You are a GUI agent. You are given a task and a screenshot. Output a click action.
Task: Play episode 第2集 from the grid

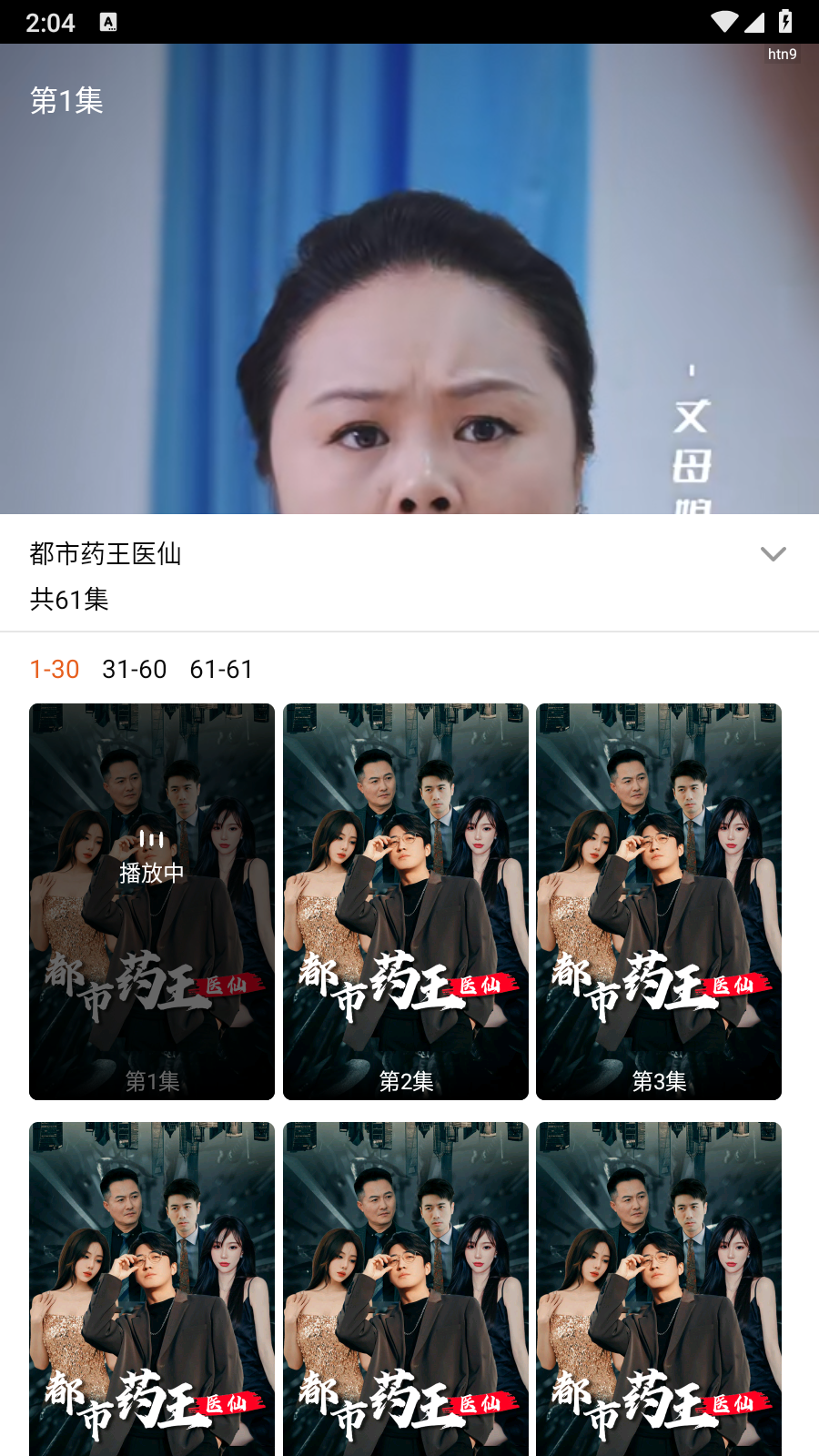pos(405,901)
